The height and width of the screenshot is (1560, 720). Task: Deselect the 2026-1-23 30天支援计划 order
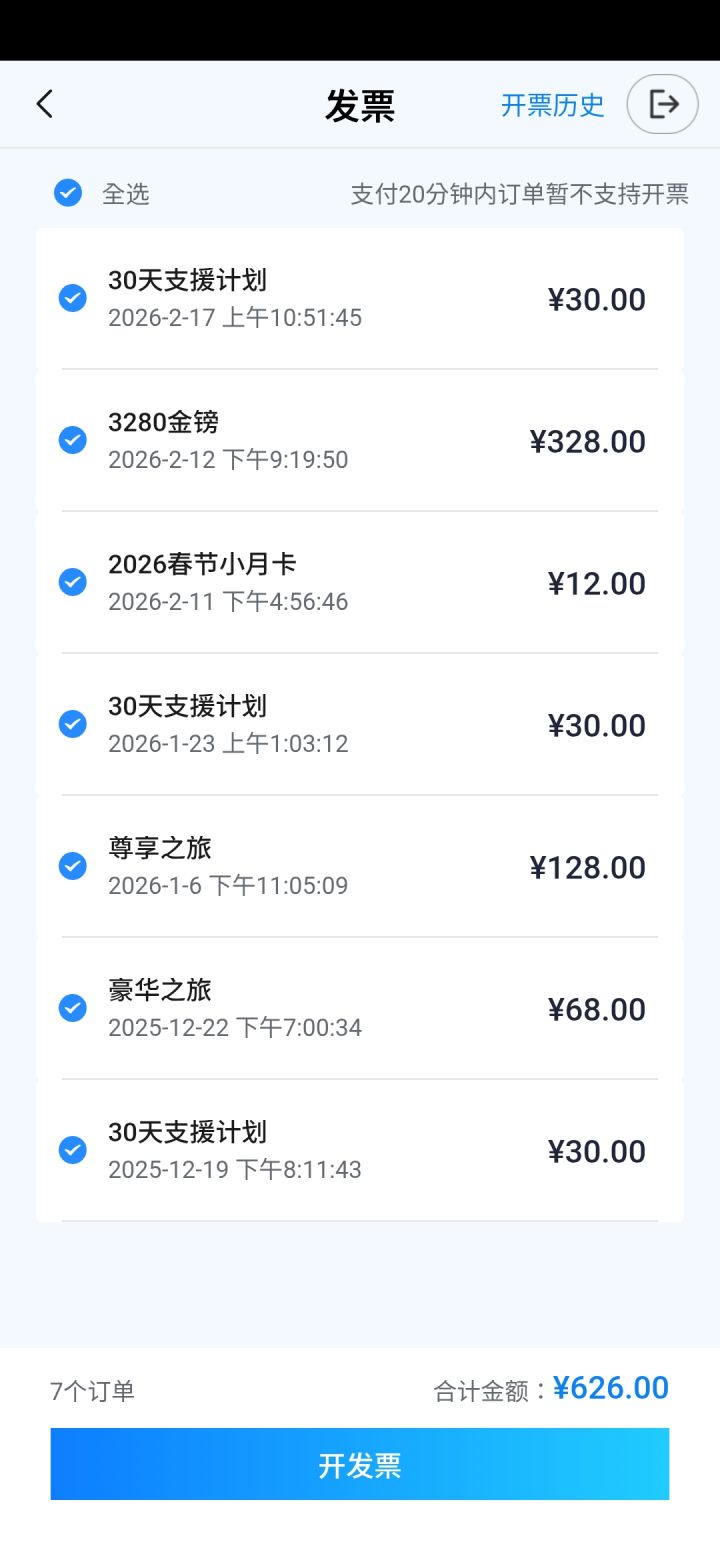(x=72, y=723)
